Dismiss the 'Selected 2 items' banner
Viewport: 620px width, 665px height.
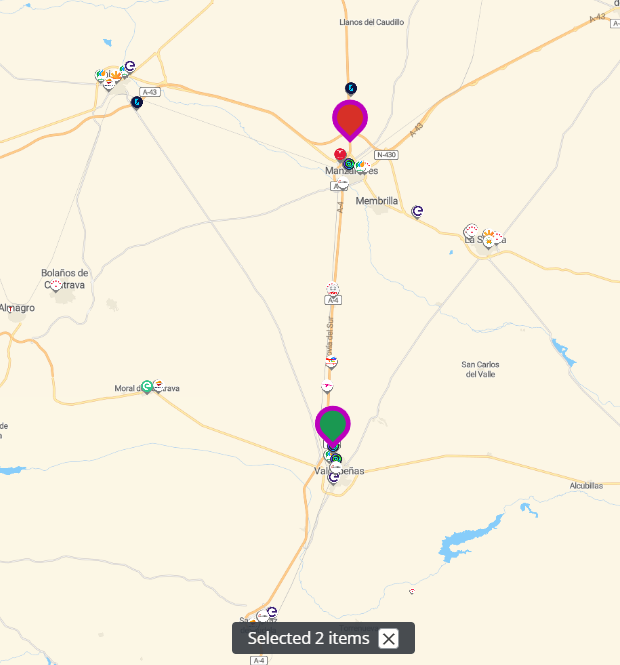click(x=389, y=639)
